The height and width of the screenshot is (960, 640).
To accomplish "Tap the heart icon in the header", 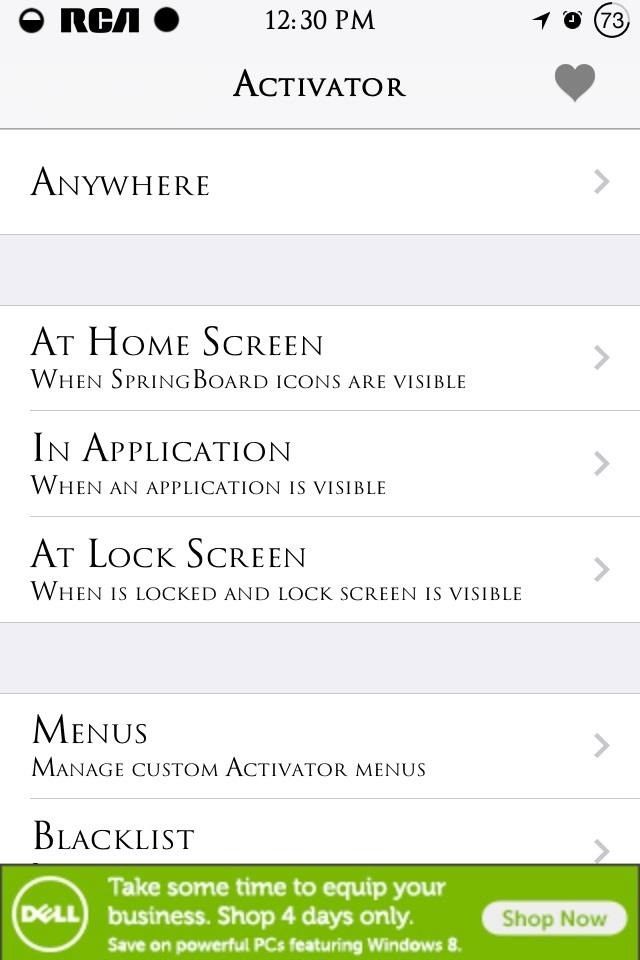I will [575, 83].
